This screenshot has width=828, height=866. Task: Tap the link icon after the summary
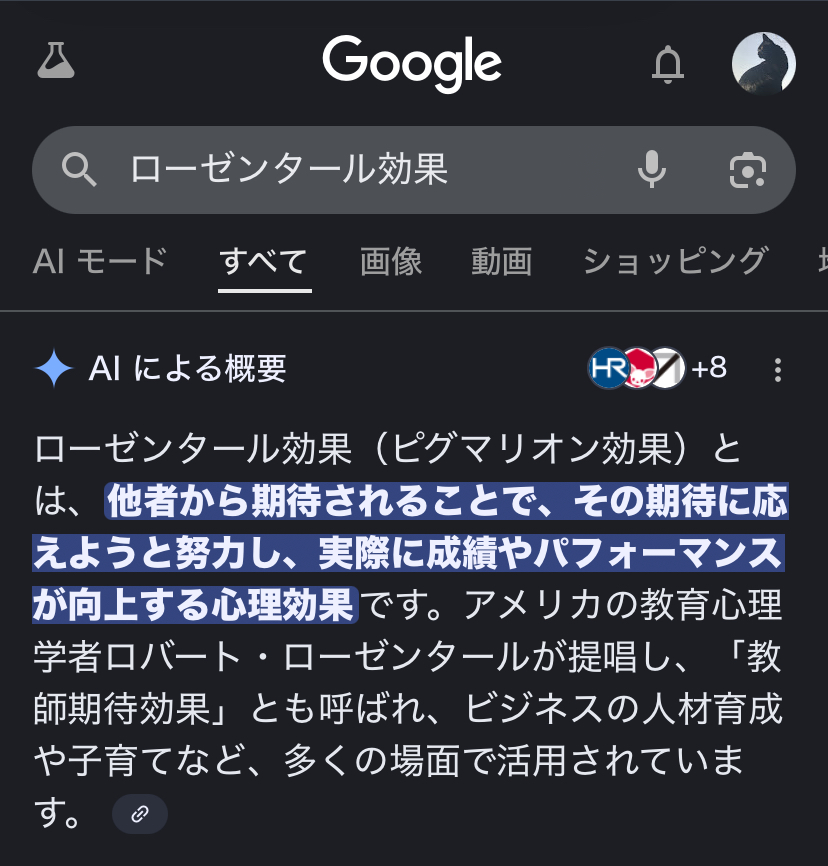coord(140,814)
